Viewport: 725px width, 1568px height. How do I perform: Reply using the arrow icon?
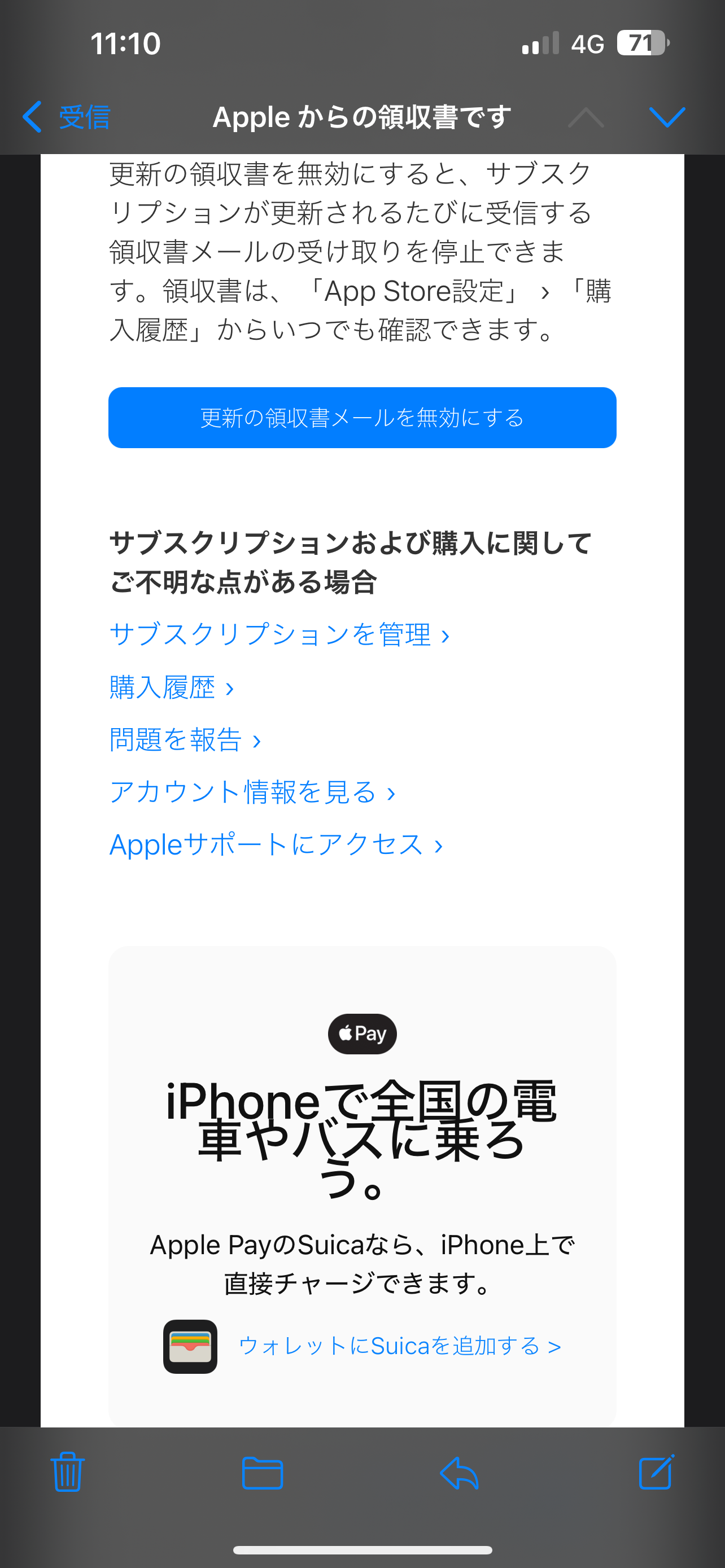click(x=460, y=1473)
